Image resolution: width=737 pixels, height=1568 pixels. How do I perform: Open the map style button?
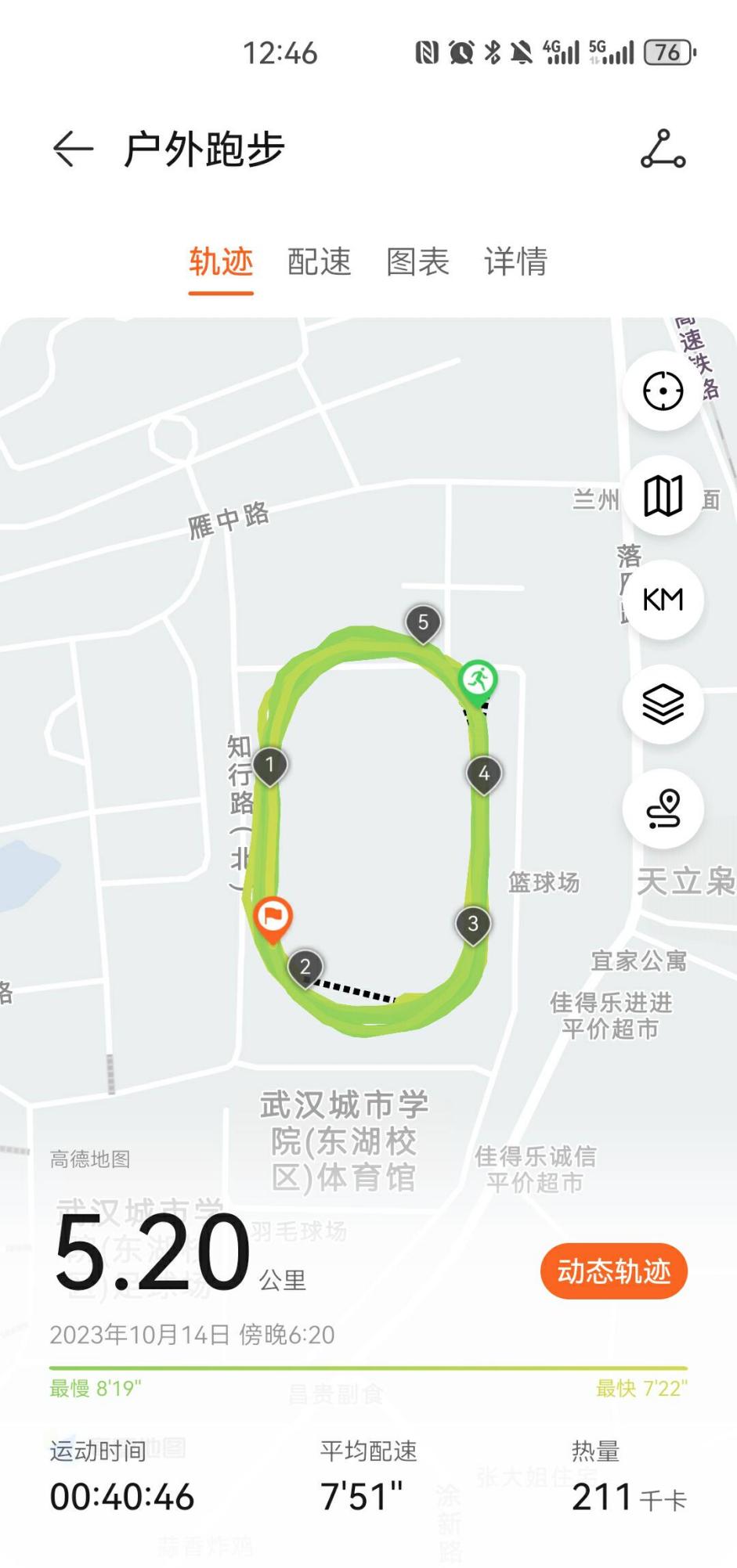(663, 496)
